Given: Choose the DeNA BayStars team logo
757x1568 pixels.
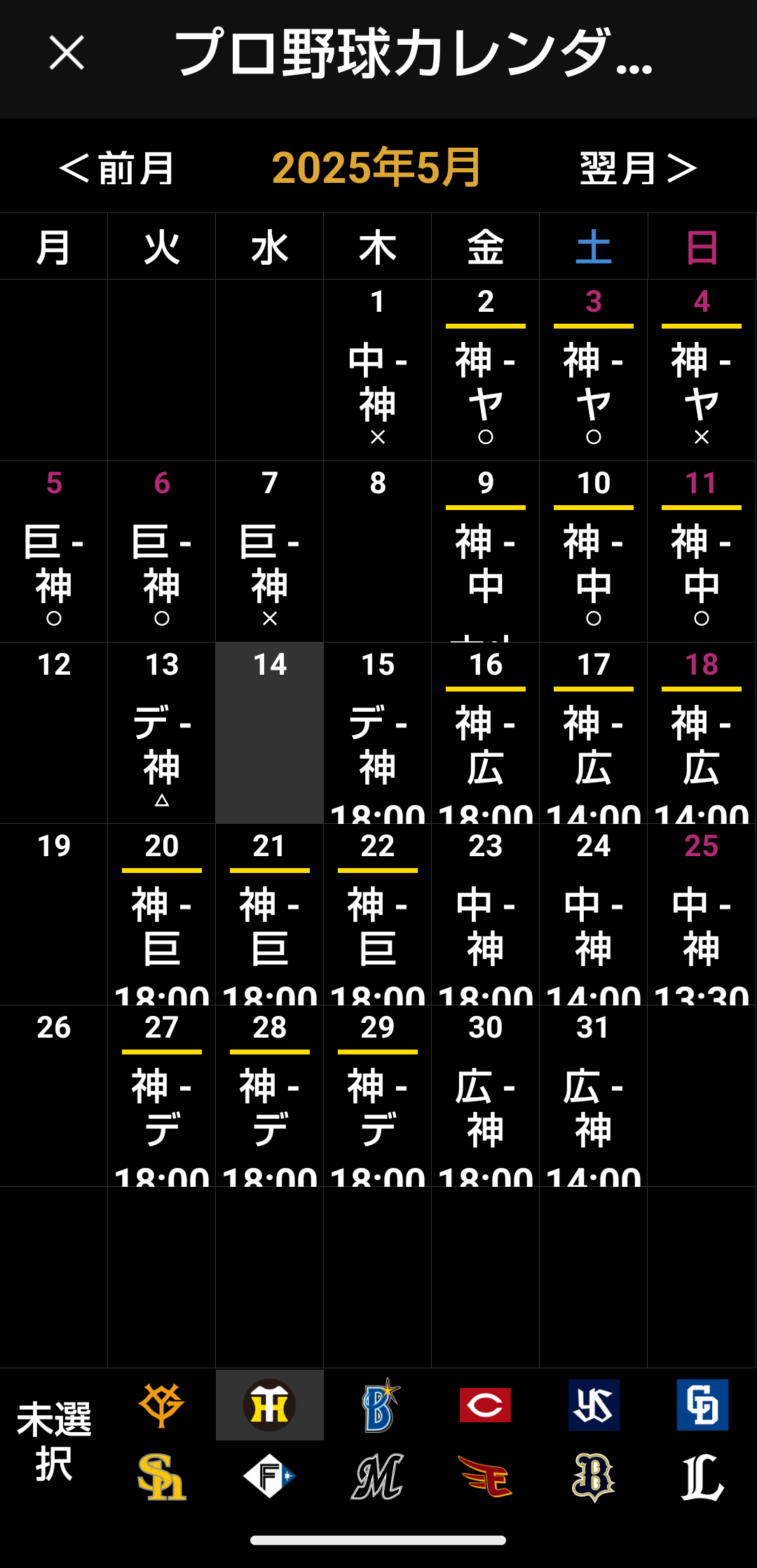Looking at the screenshot, I should pos(378,1405).
